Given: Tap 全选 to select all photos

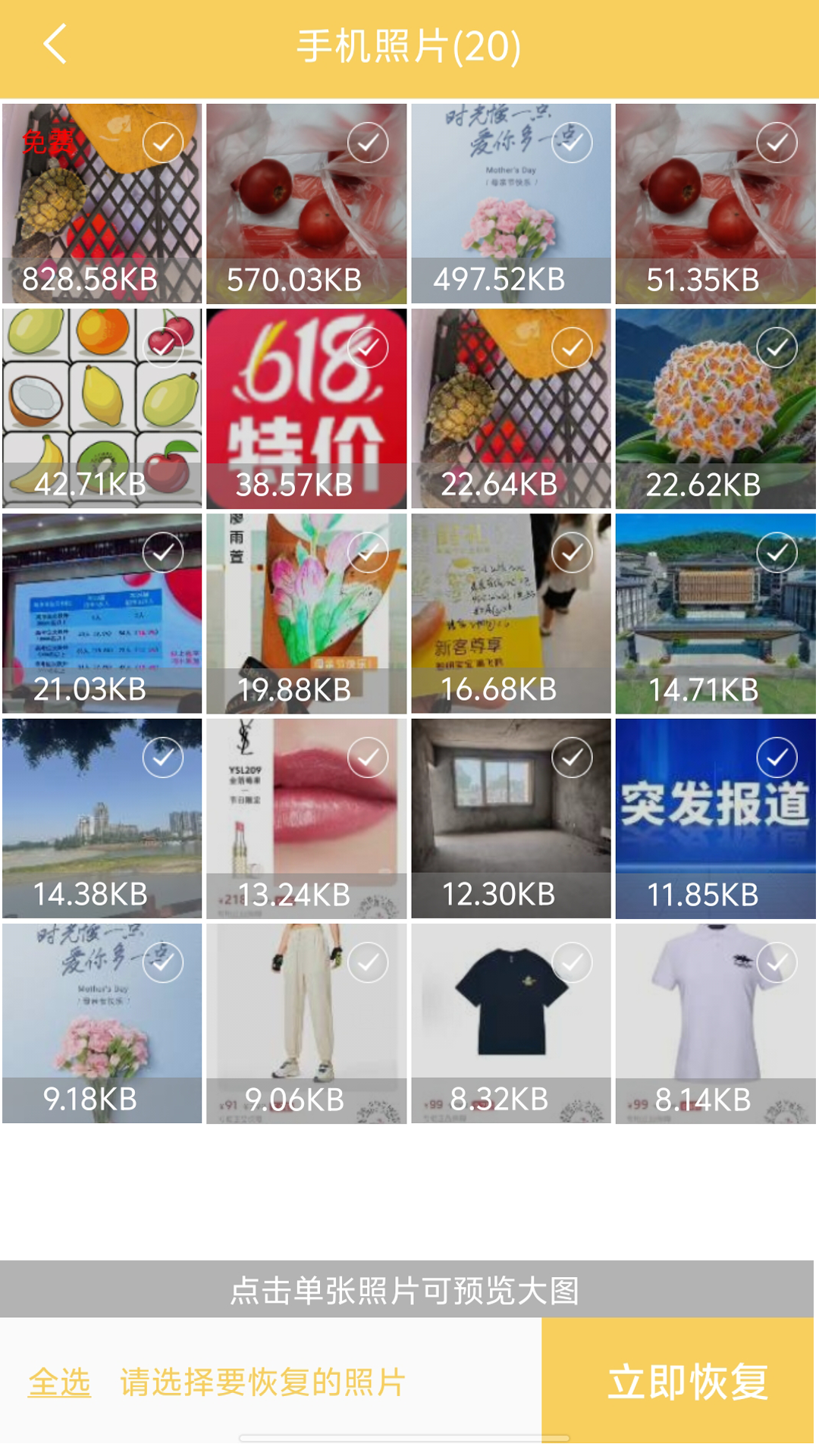Looking at the screenshot, I should click(59, 1382).
